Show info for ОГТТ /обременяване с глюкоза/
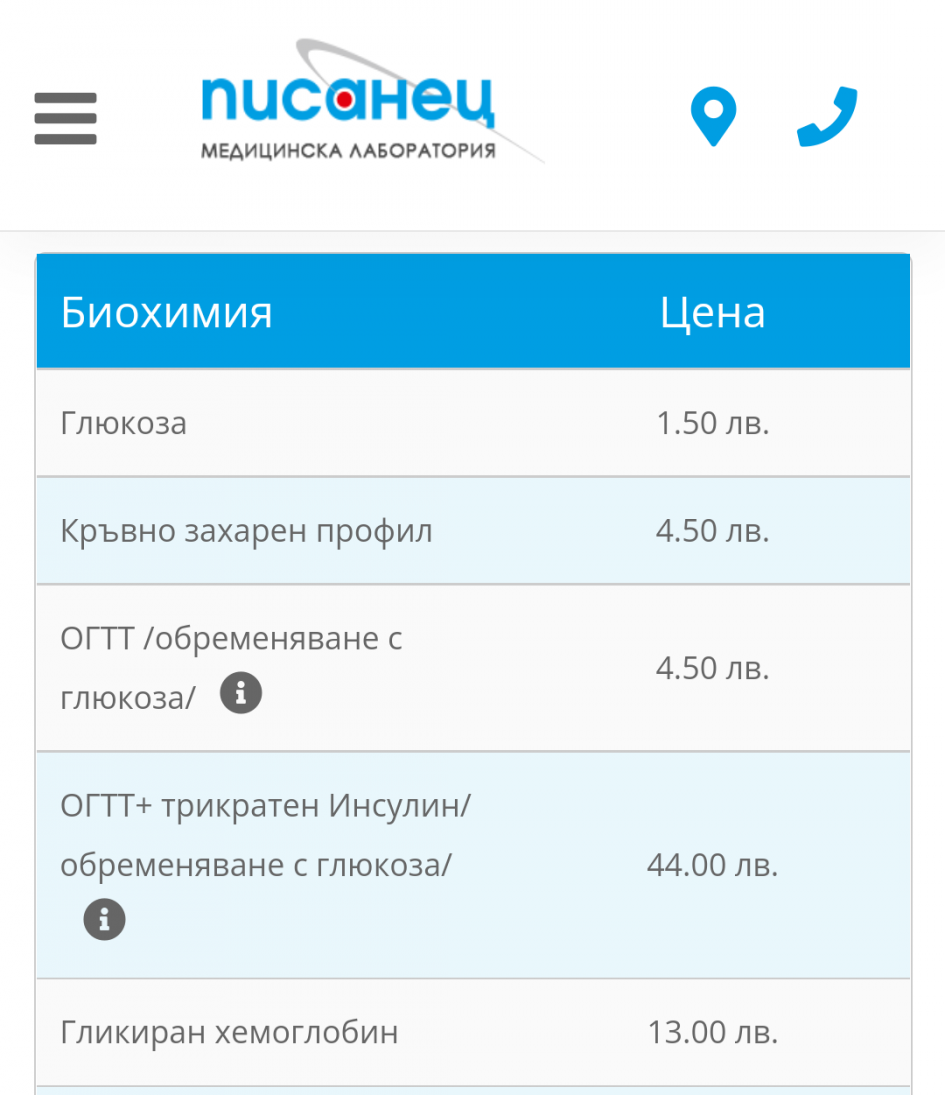This screenshot has height=1095, width=945. click(x=241, y=692)
